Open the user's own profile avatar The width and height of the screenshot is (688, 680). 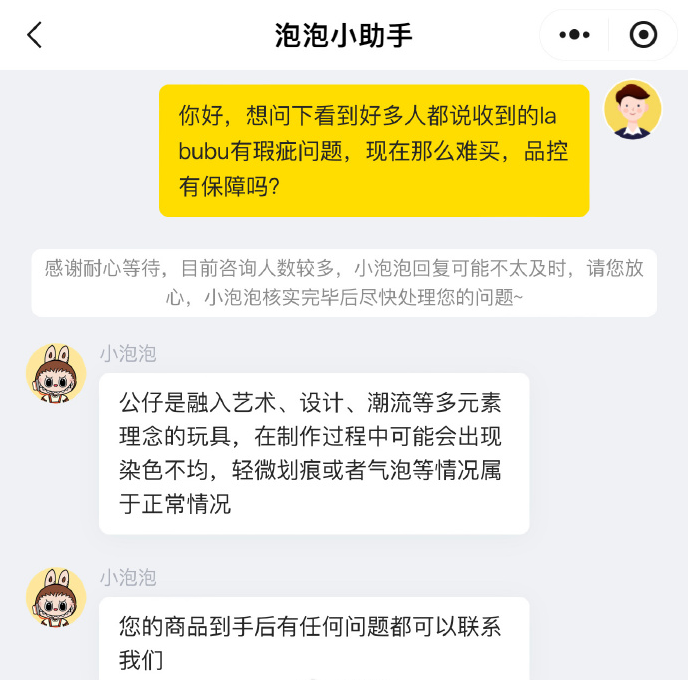tap(632, 109)
